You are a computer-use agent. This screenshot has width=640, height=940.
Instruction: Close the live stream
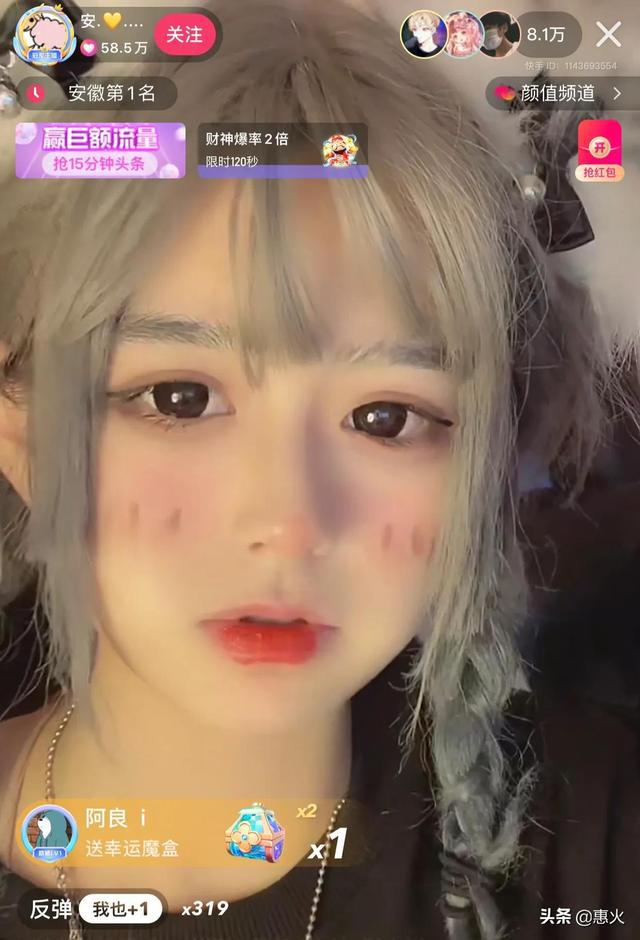coord(609,34)
